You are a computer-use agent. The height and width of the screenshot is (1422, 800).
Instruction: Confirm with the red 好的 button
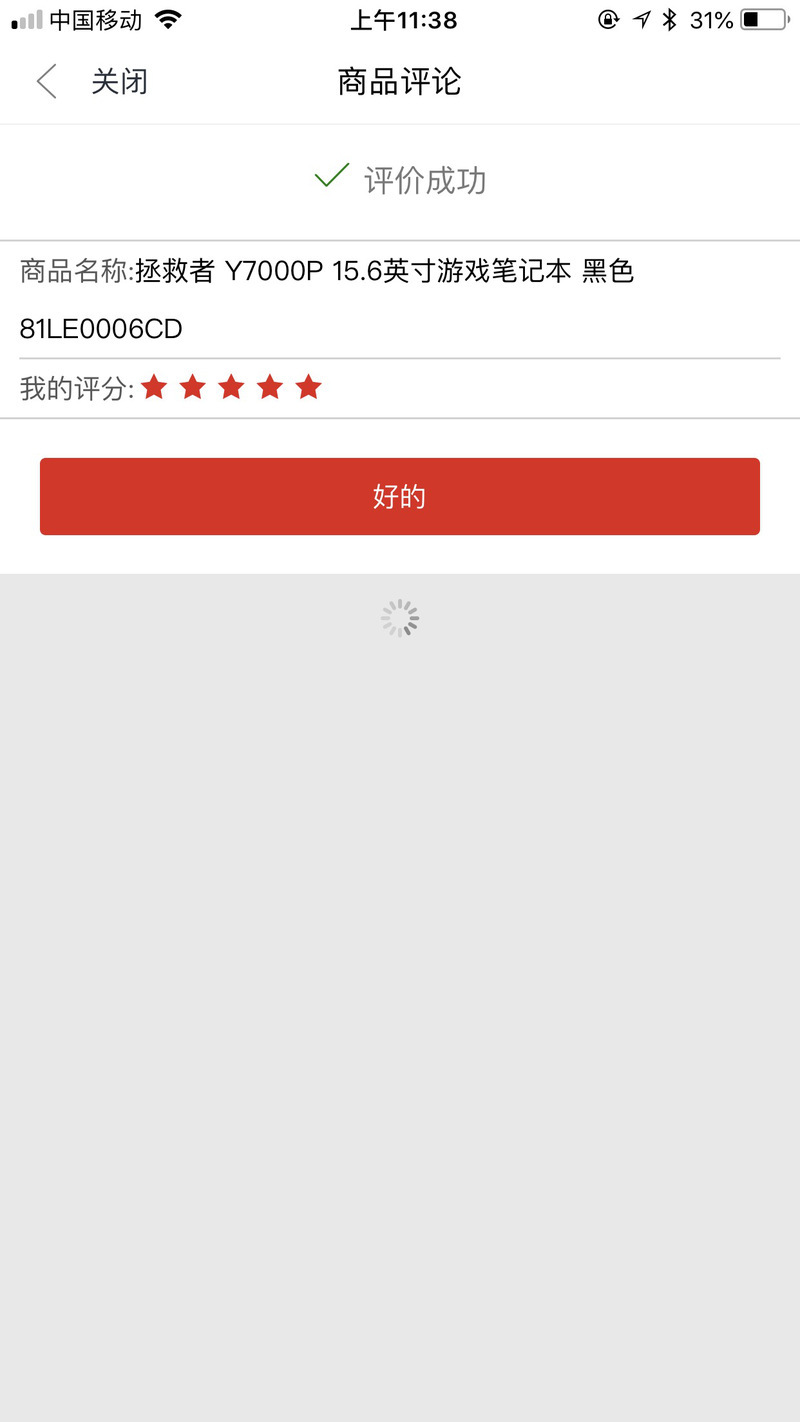tap(400, 496)
